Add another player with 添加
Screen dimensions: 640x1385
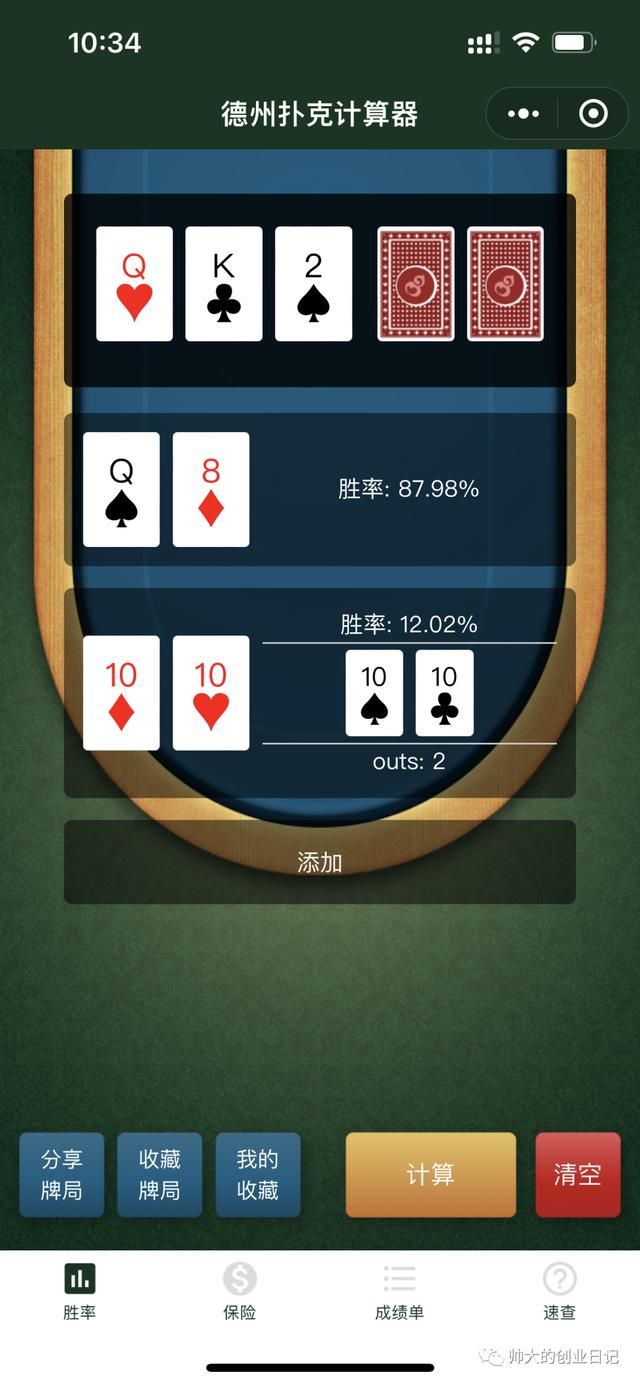click(319, 862)
